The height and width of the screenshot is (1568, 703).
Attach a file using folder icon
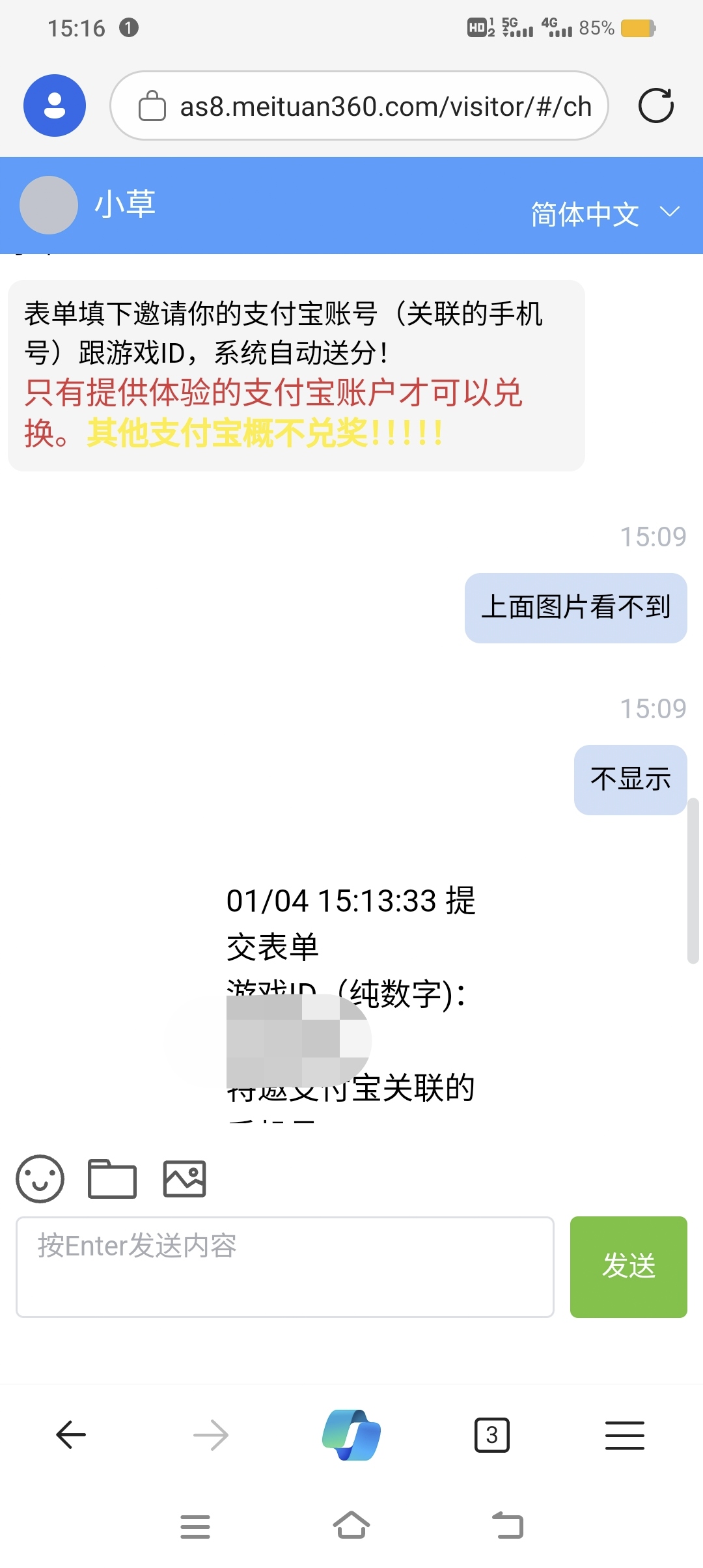tap(112, 1179)
